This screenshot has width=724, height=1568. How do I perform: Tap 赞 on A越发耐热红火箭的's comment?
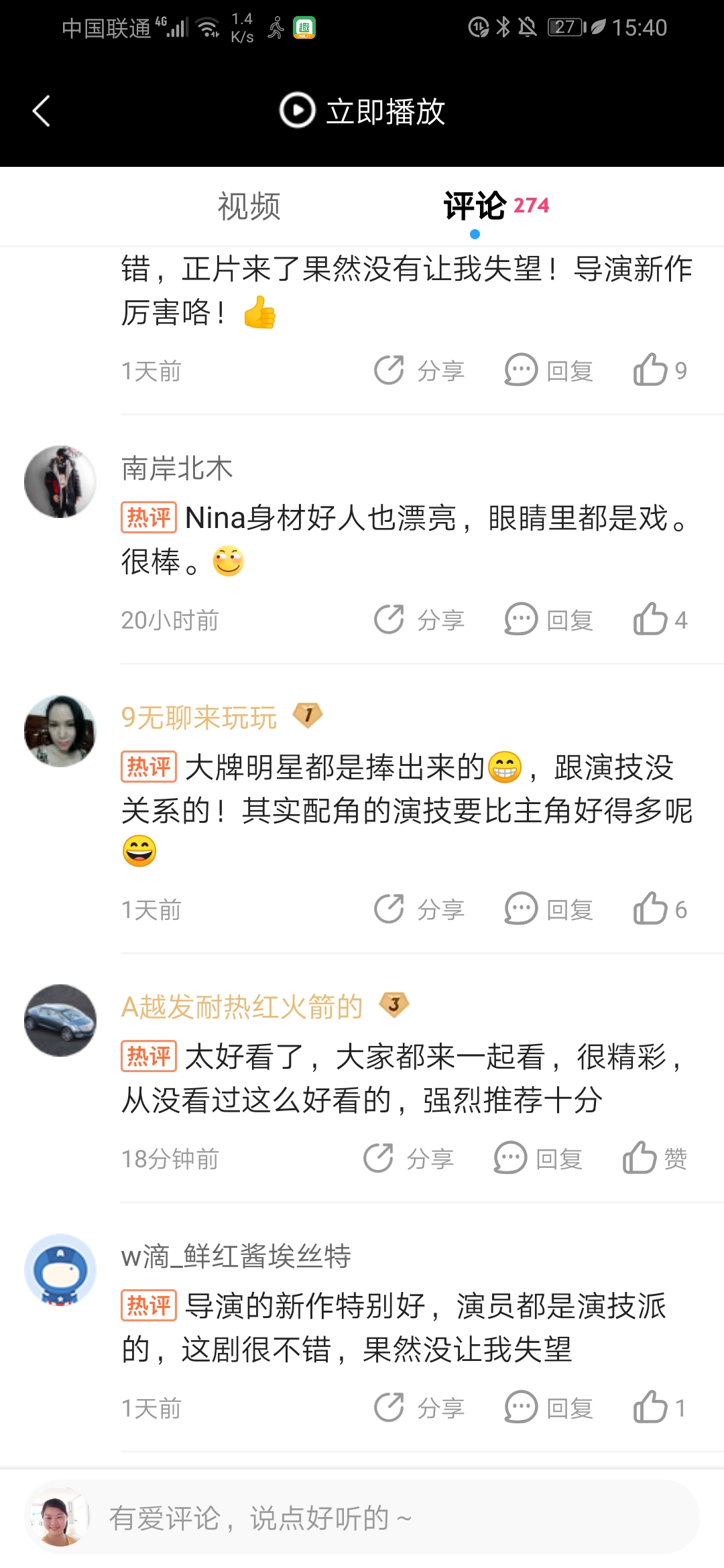pyautogui.click(x=654, y=1159)
